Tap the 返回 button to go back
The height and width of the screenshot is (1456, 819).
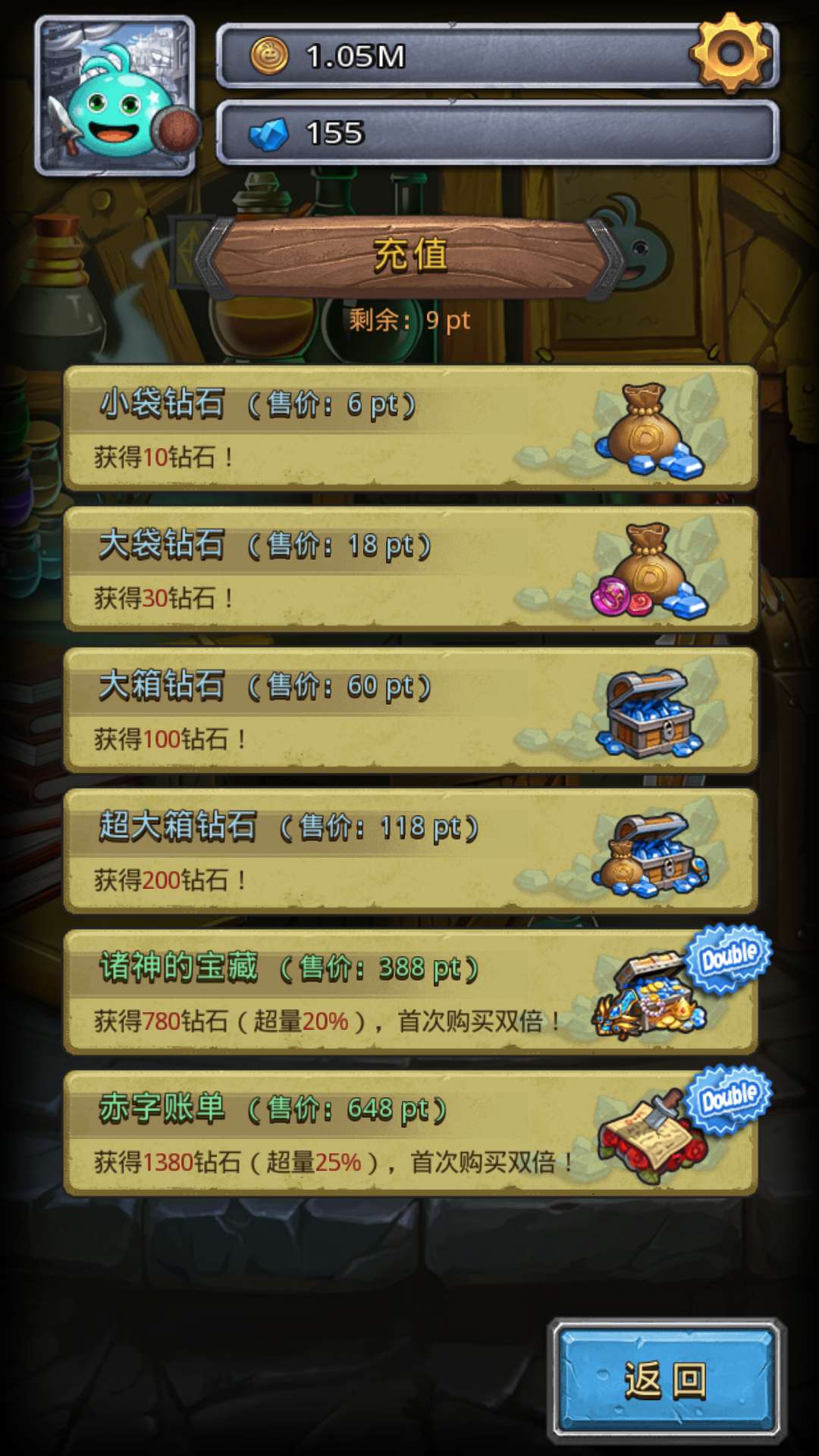click(x=667, y=1380)
